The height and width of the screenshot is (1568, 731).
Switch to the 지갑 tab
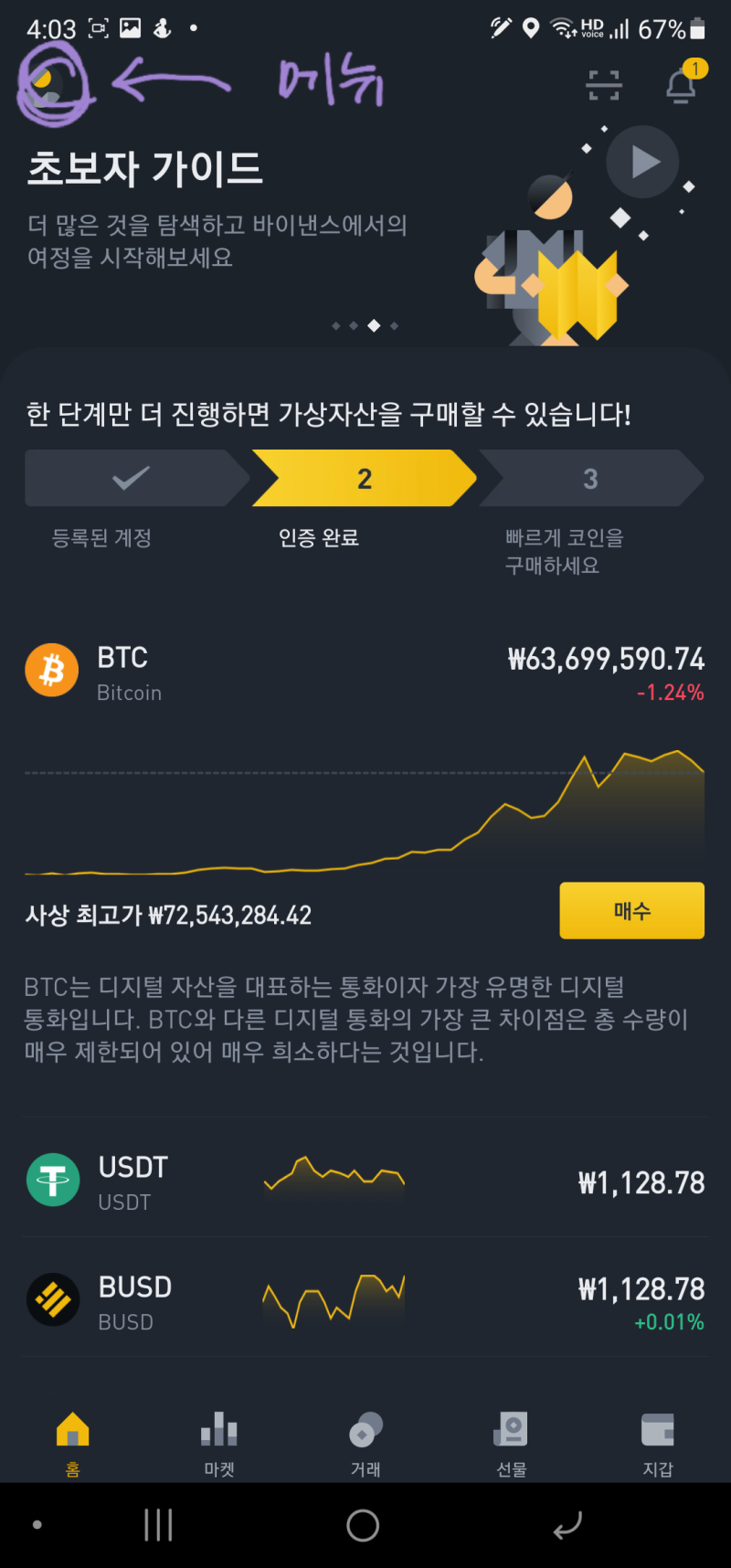pos(658,1444)
